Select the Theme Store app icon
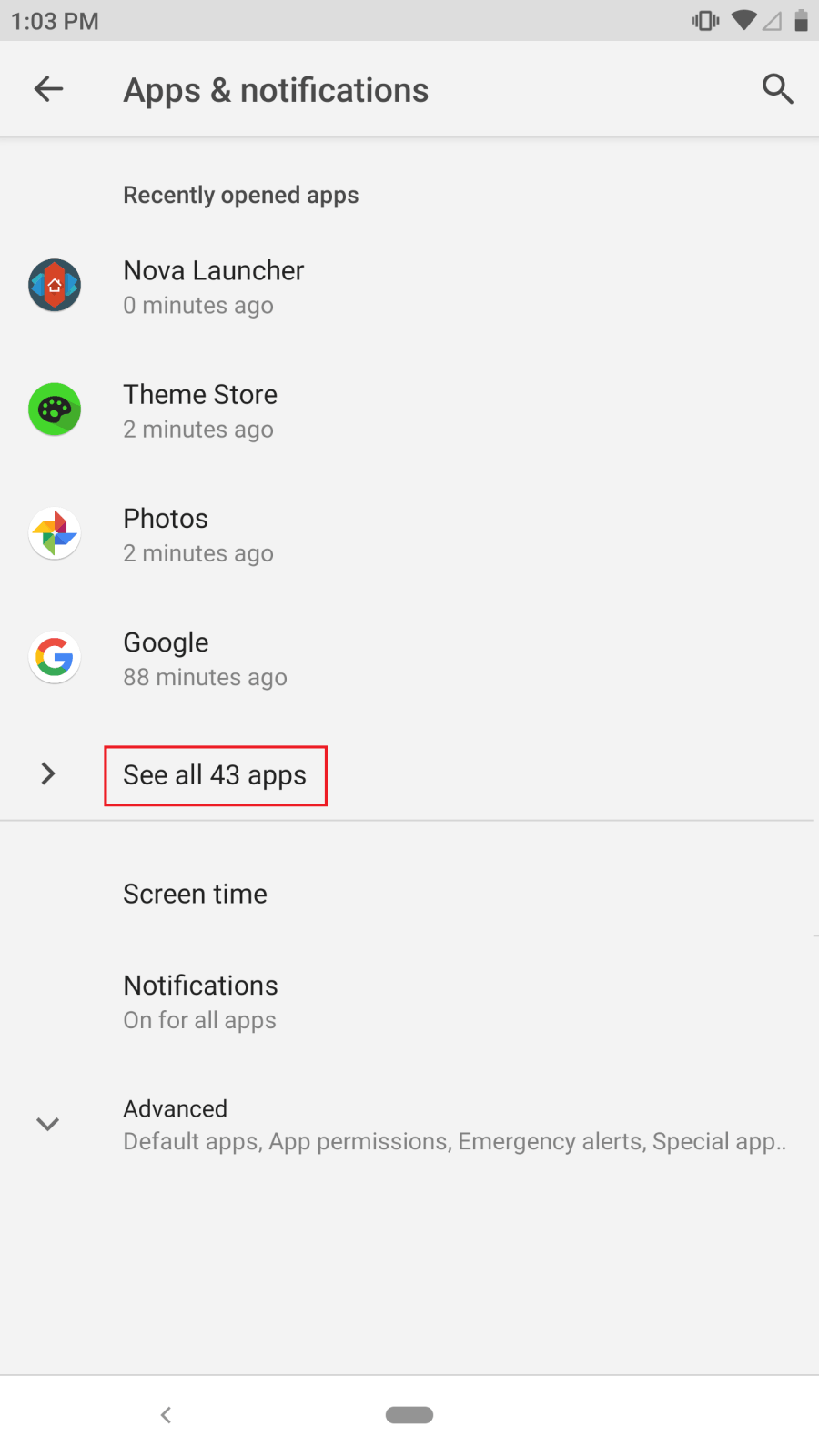Image resolution: width=819 pixels, height=1456 pixels. click(x=55, y=409)
